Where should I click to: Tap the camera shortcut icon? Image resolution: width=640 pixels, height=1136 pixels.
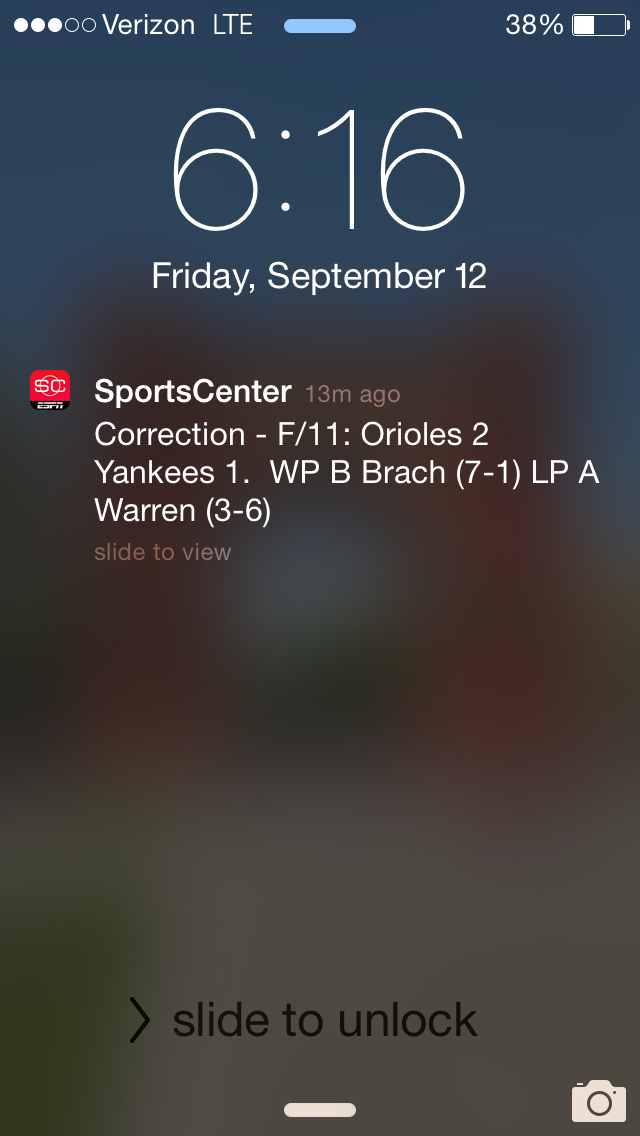pyautogui.click(x=598, y=1100)
